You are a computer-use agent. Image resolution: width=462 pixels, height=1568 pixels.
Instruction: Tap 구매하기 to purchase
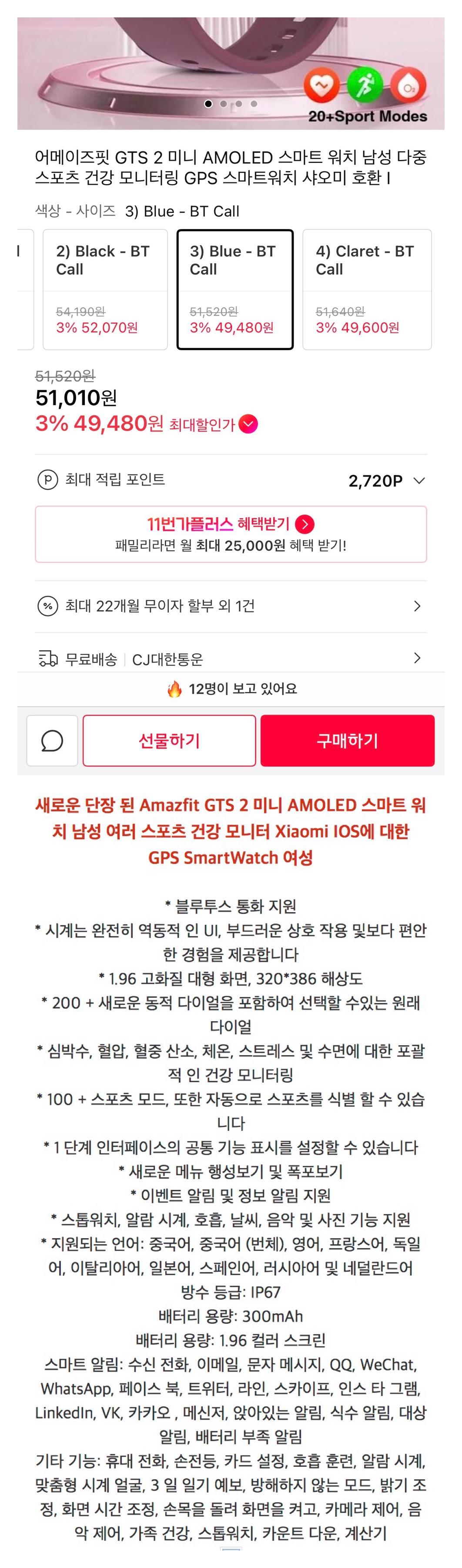(347, 740)
